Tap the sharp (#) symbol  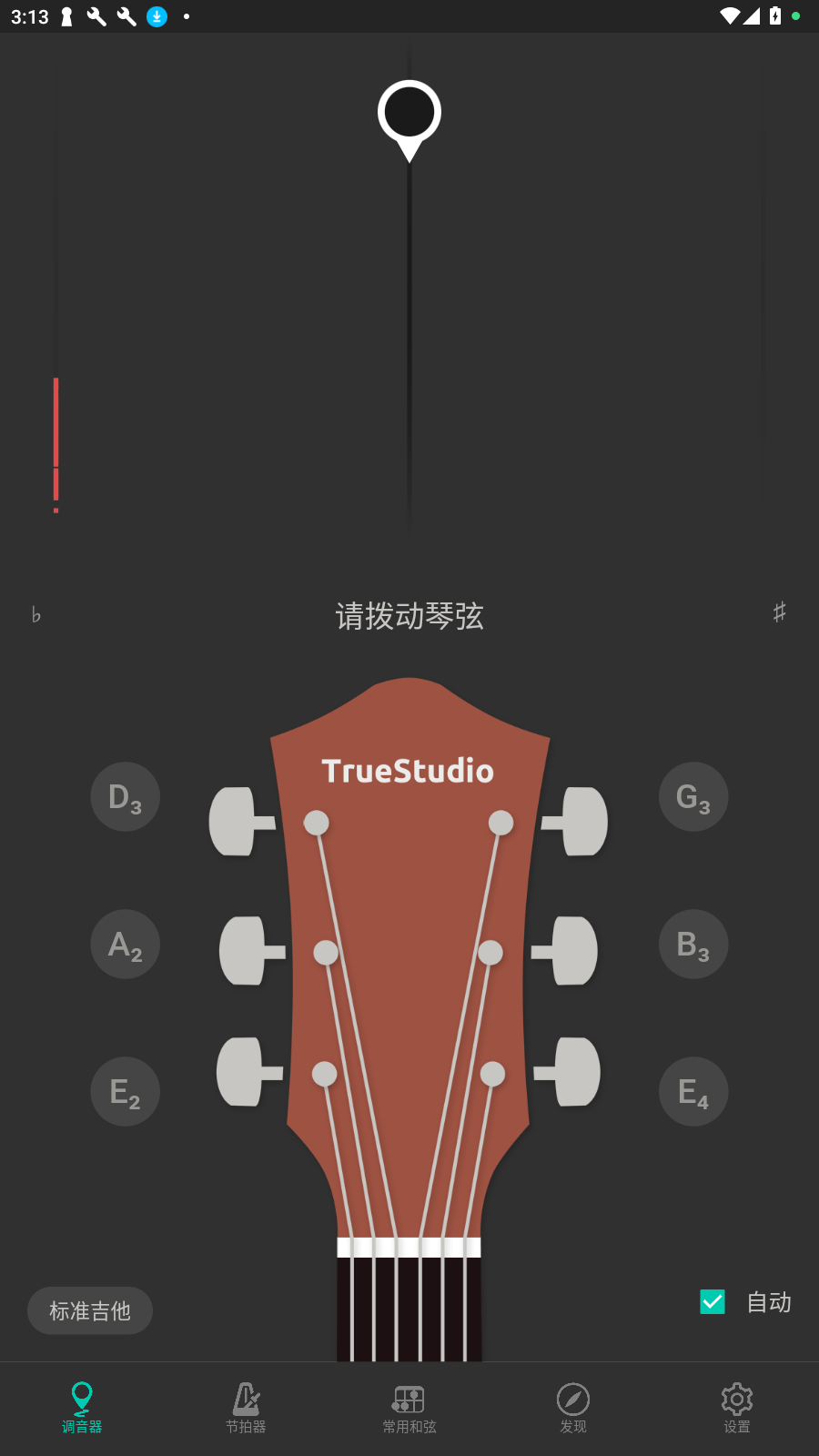[779, 612]
